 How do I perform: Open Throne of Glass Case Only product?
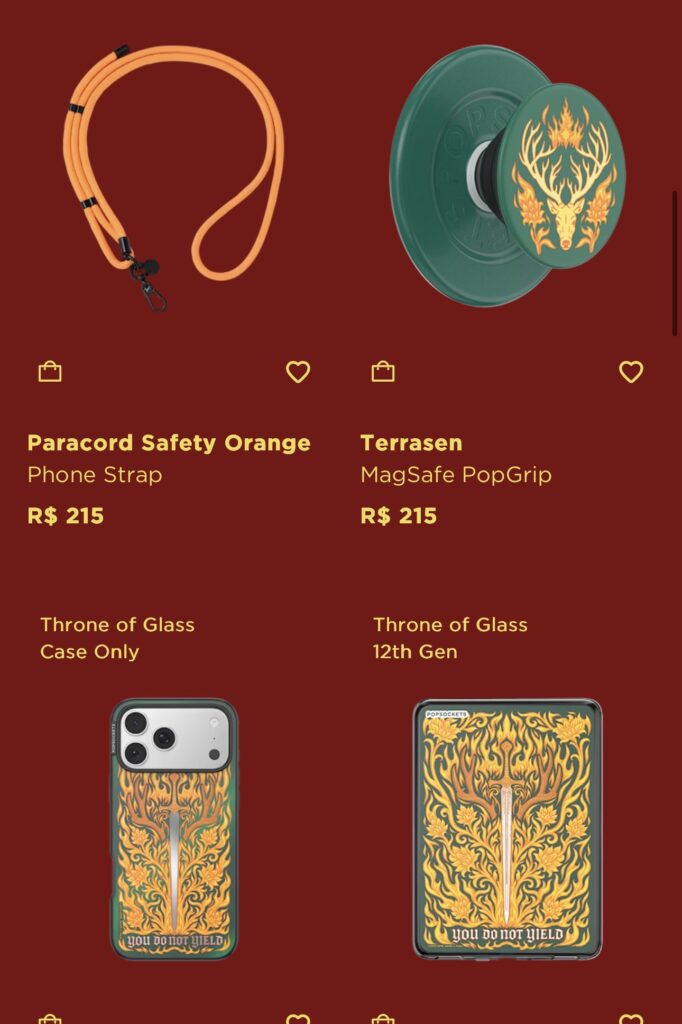pos(174,830)
